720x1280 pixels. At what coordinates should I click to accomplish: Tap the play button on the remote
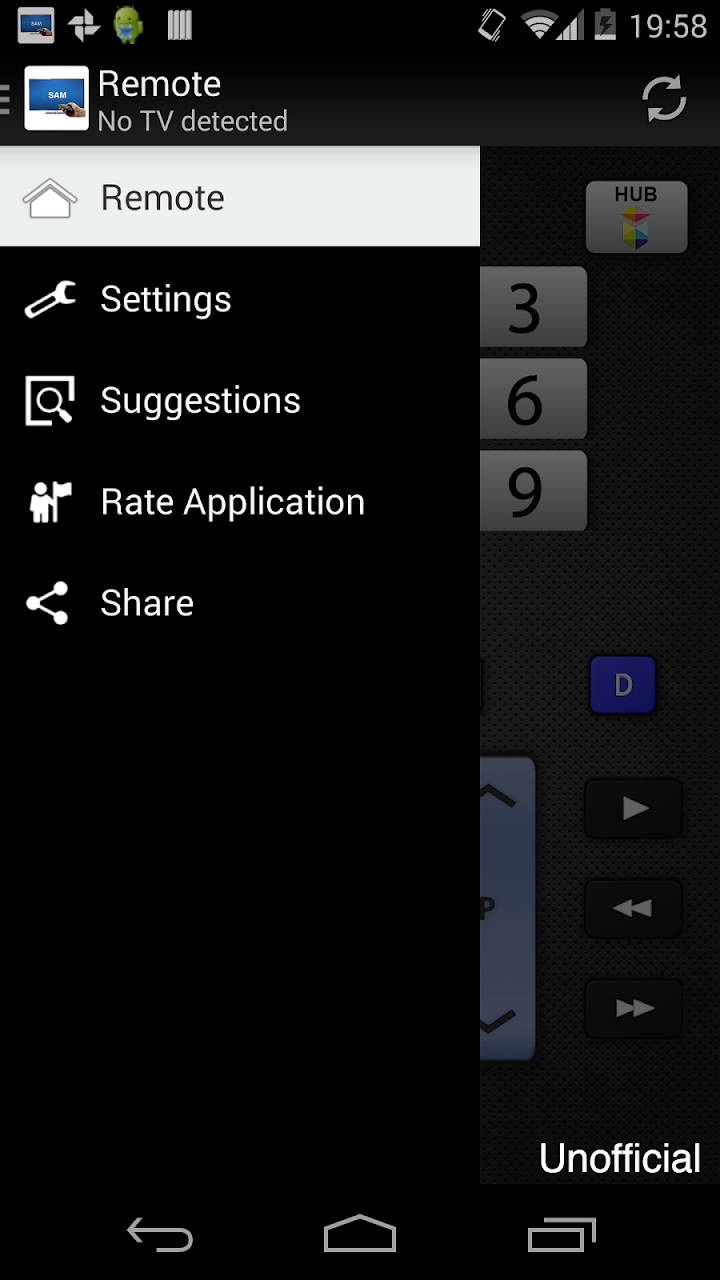(x=634, y=808)
